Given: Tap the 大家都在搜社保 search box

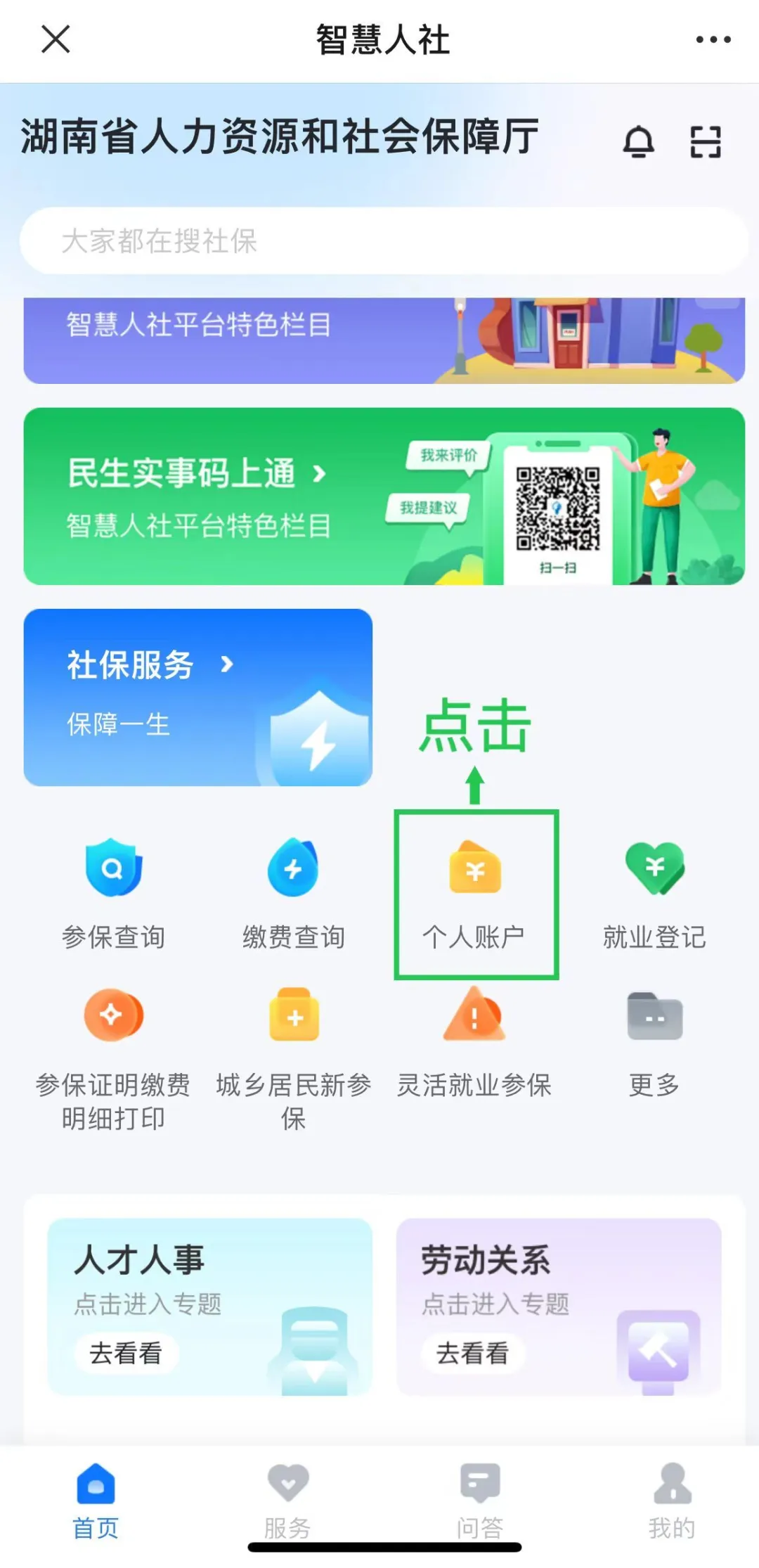Looking at the screenshot, I should (x=383, y=240).
